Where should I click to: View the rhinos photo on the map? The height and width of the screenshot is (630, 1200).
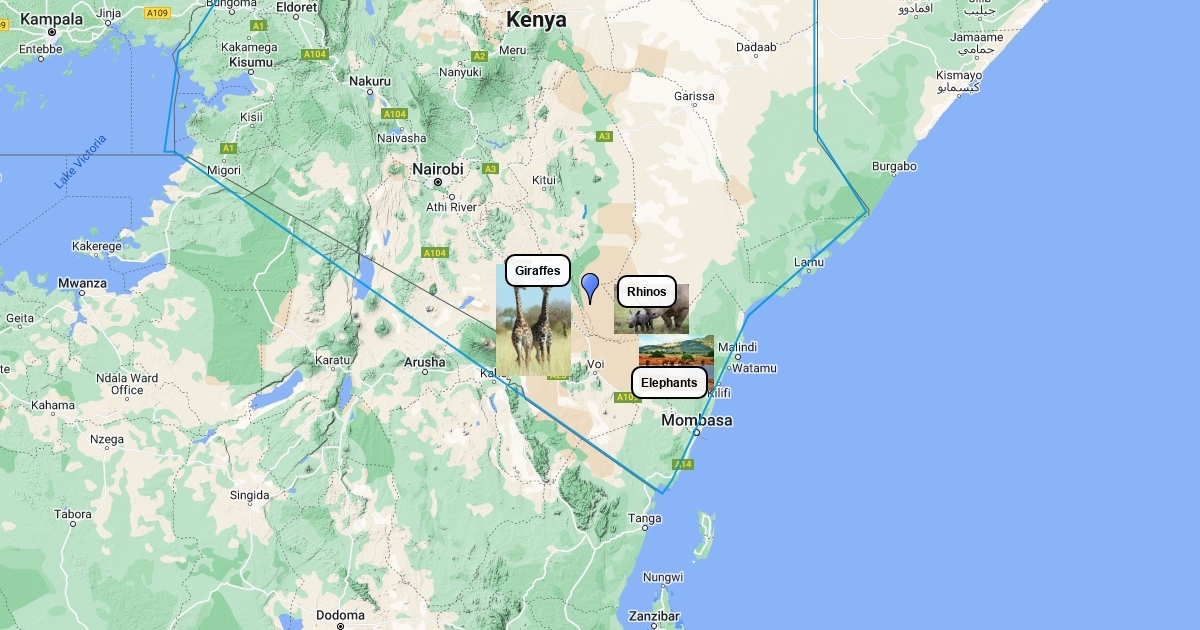(x=655, y=319)
